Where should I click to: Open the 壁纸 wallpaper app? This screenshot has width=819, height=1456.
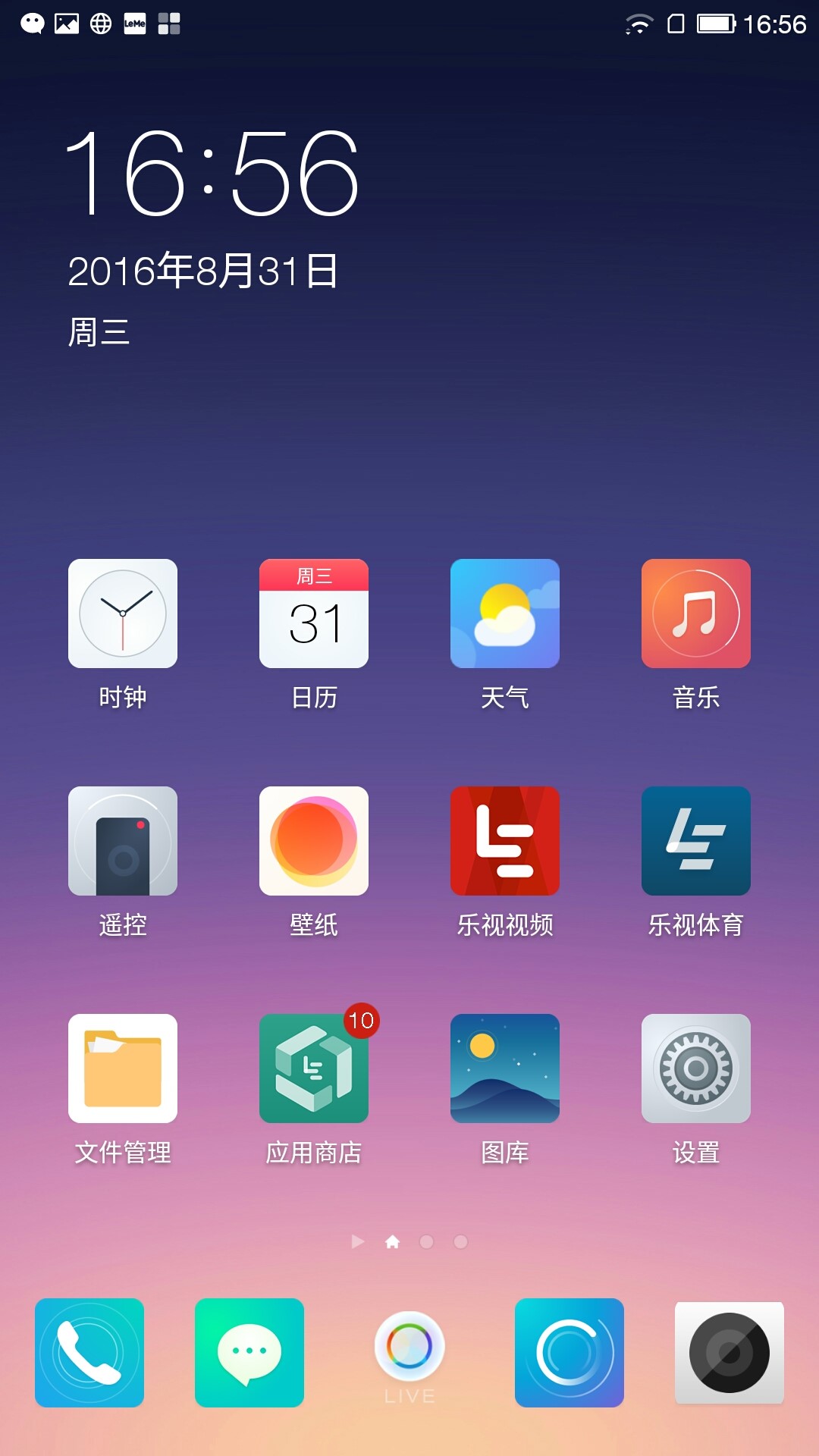click(x=314, y=840)
